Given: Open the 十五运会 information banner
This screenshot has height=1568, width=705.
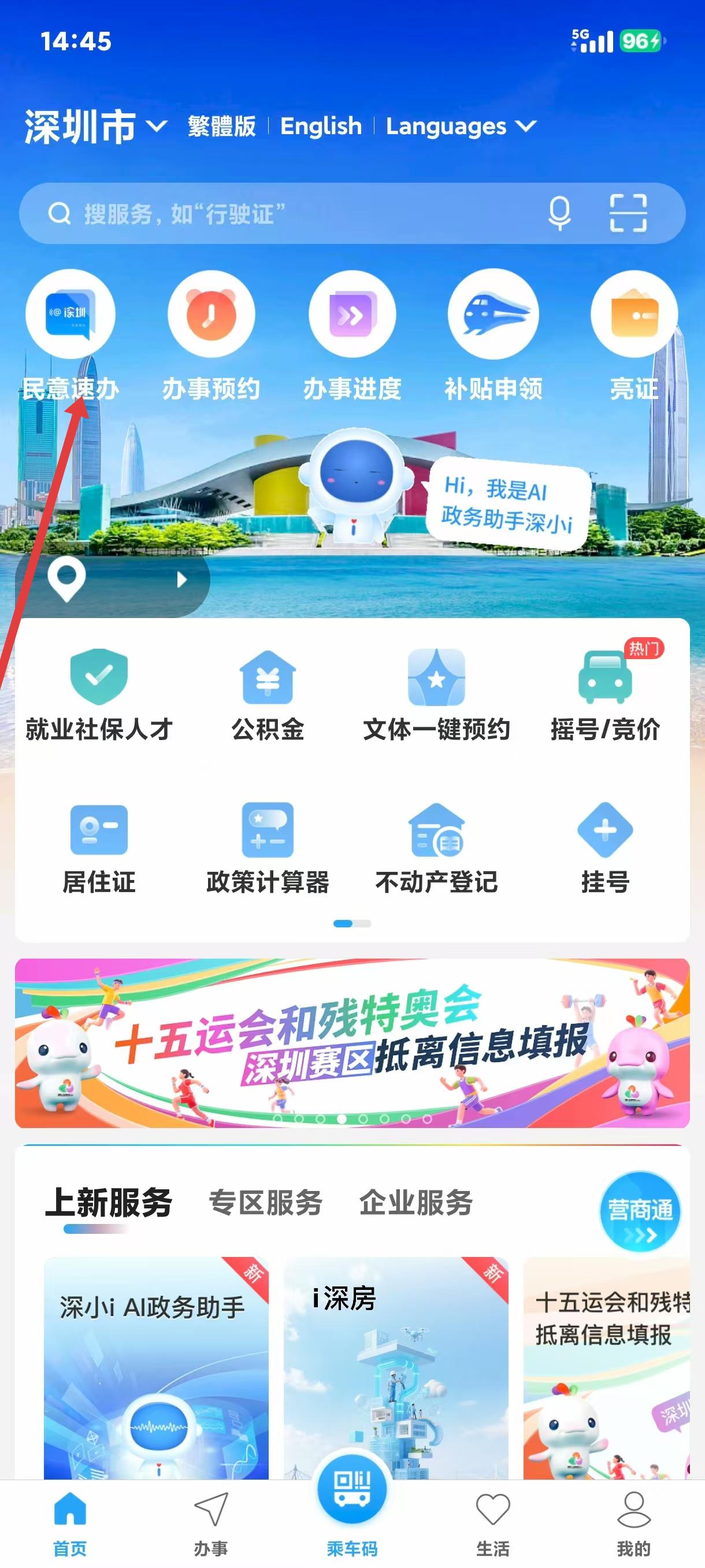Looking at the screenshot, I should coord(352,1043).
